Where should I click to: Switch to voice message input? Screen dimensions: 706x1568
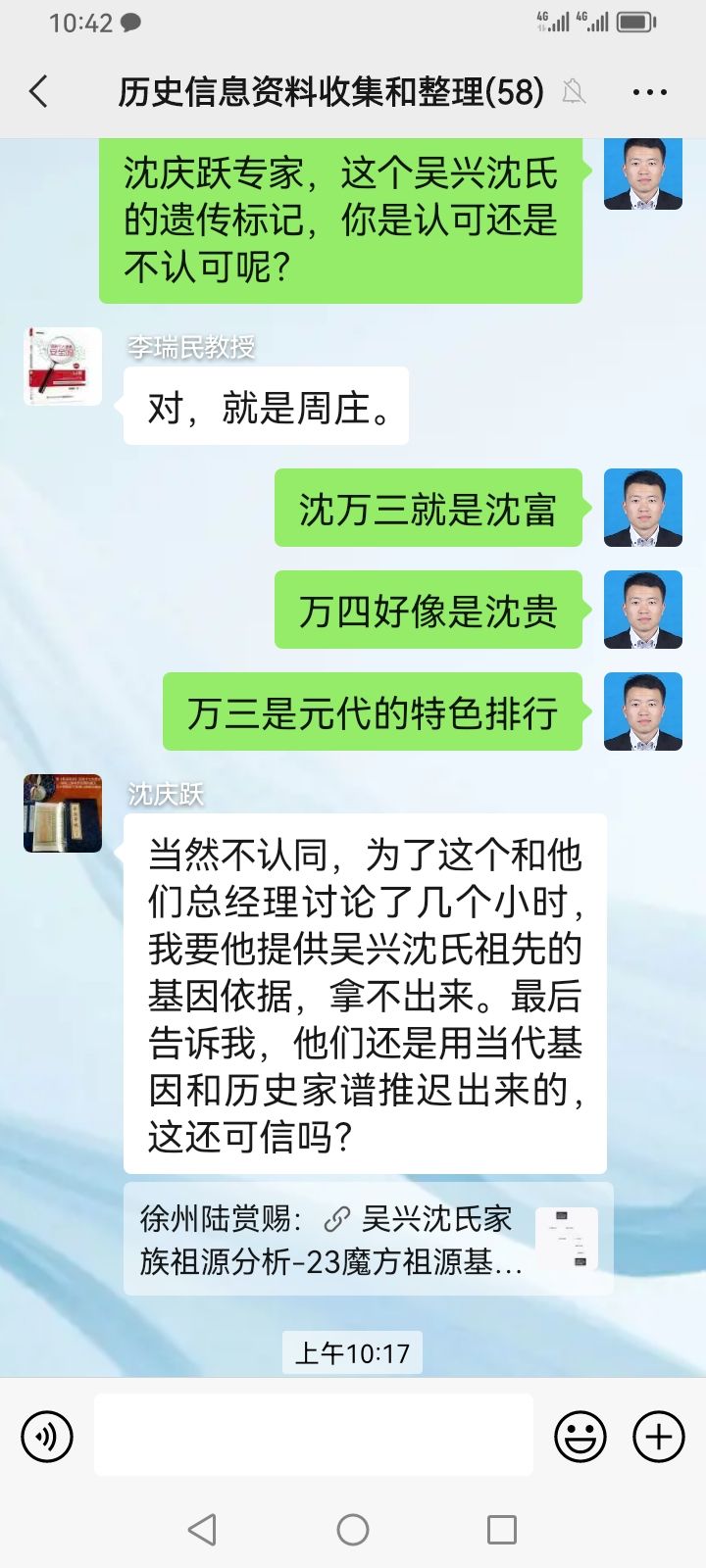(47, 1437)
